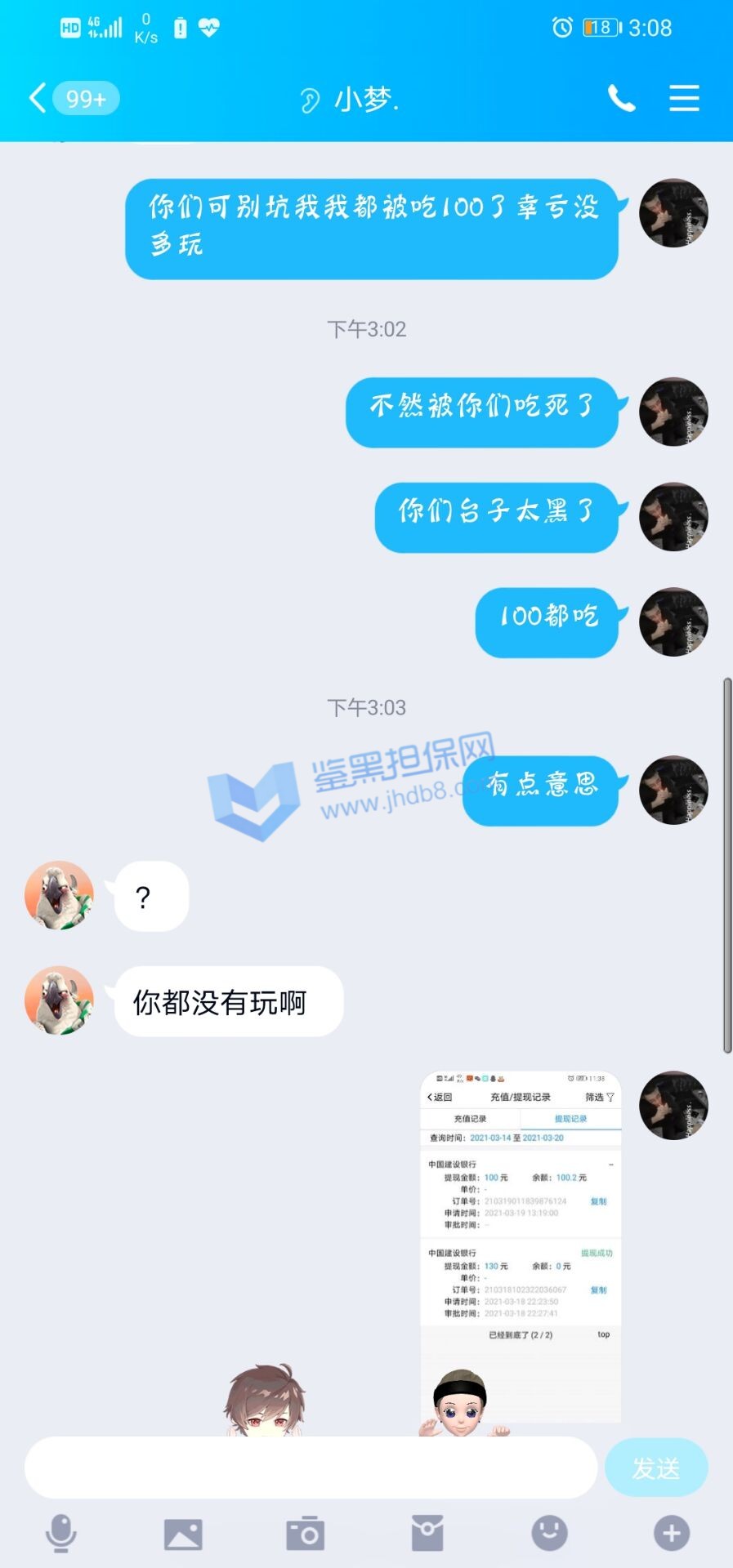This screenshot has height=1568, width=733.
Task: Open the photo gallery picker
Action: pyautogui.click(x=183, y=1533)
